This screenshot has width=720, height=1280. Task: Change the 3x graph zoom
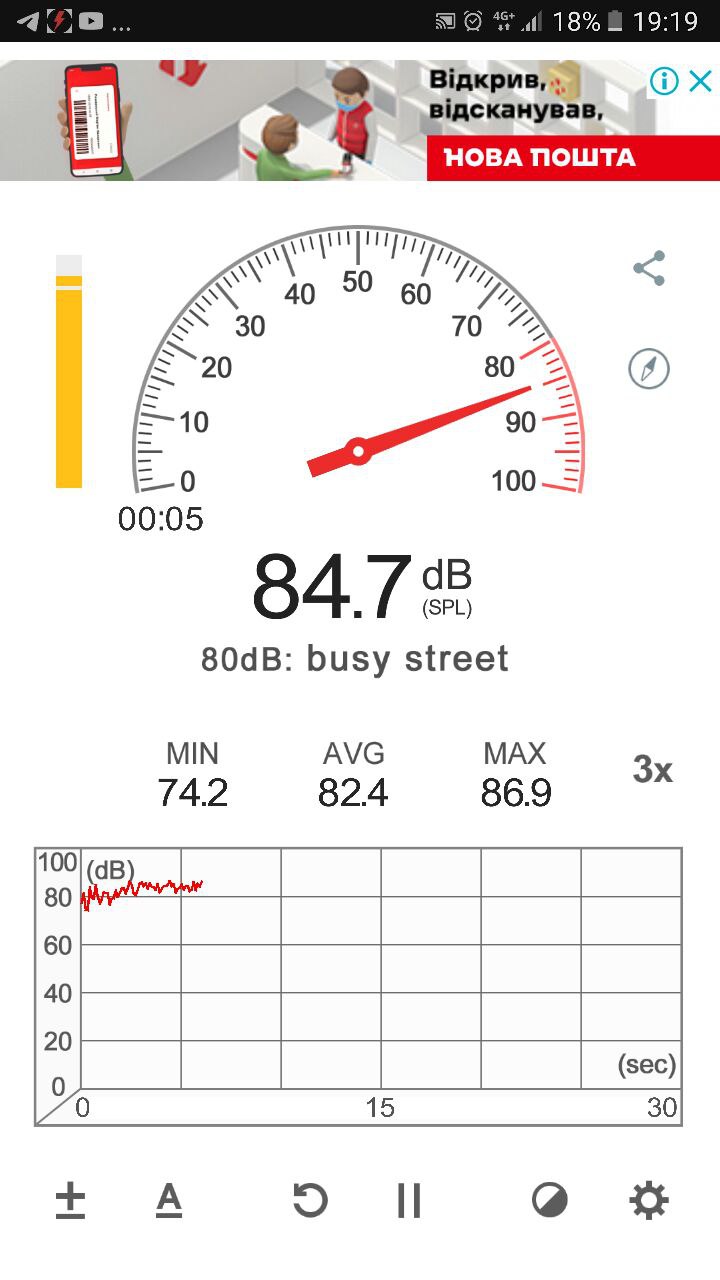(x=652, y=770)
